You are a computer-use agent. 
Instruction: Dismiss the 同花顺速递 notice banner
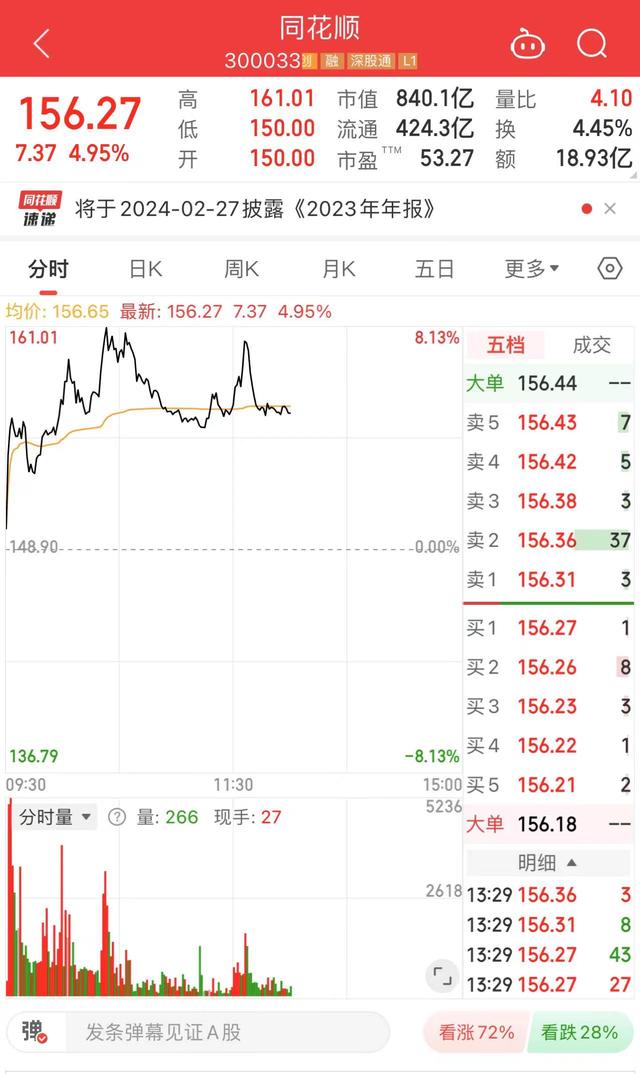coord(610,208)
